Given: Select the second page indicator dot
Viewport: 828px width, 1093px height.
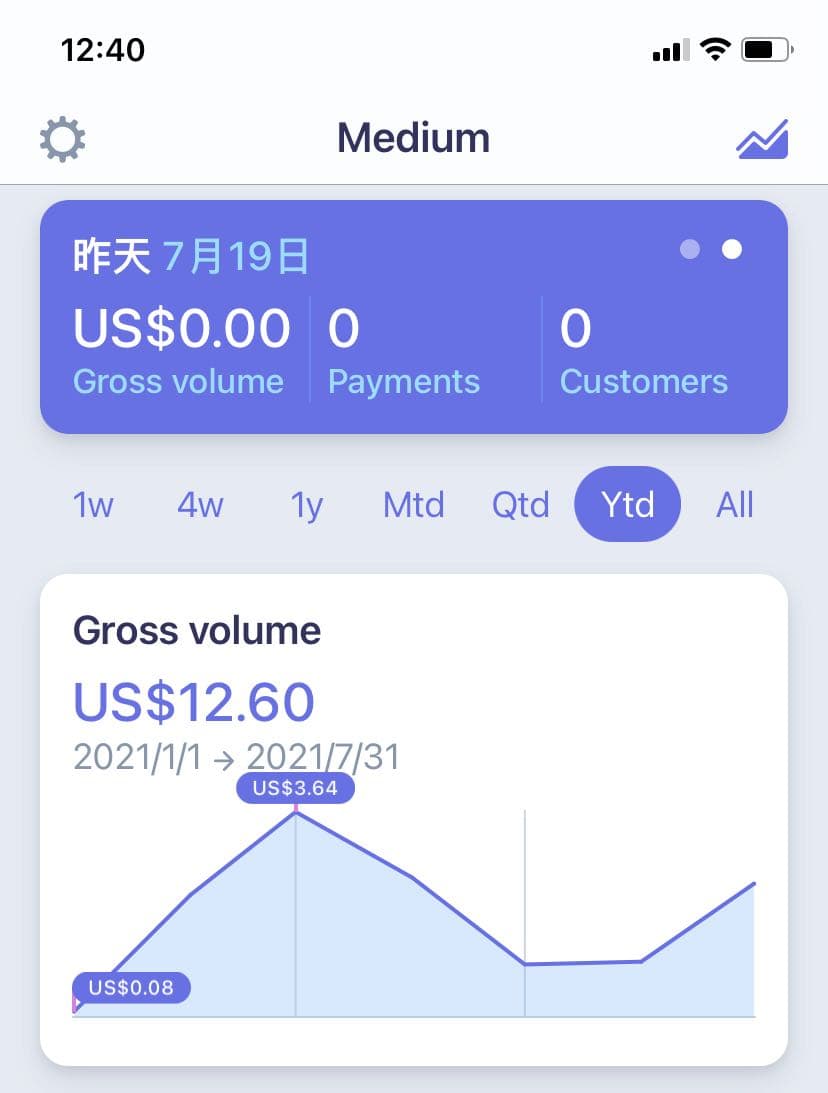Looking at the screenshot, I should click(x=732, y=250).
